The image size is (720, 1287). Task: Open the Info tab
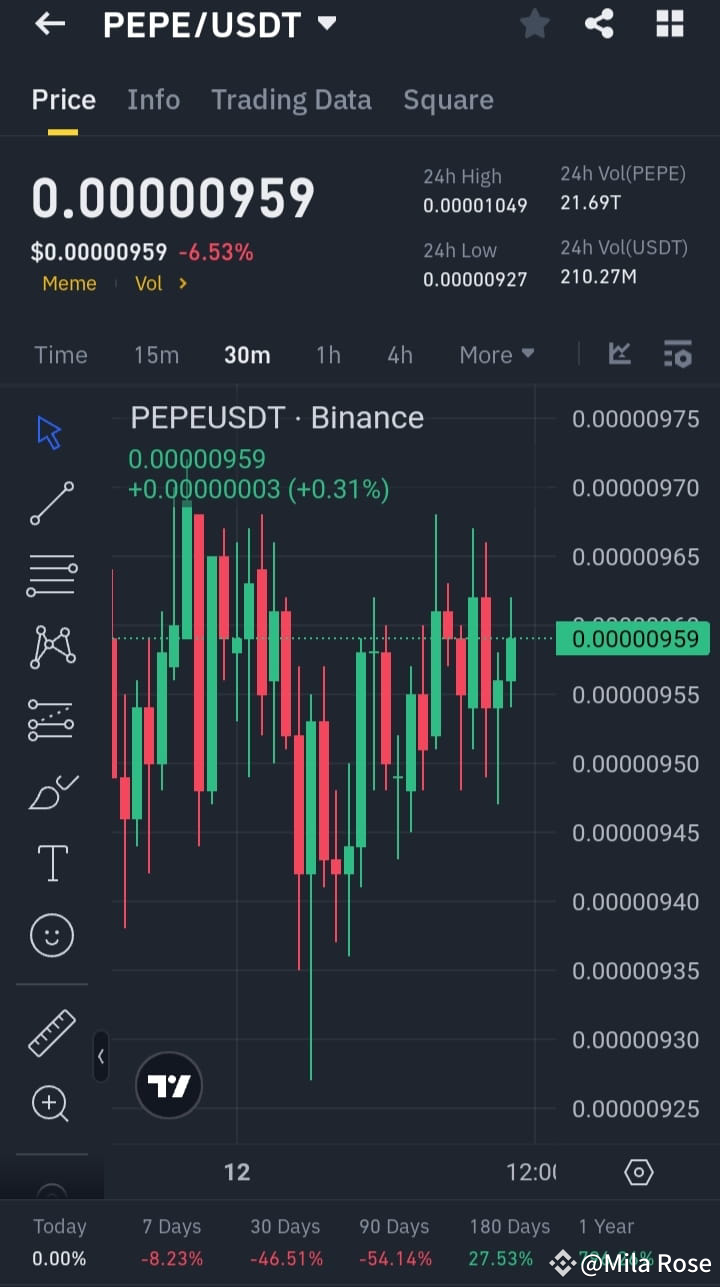(x=153, y=99)
